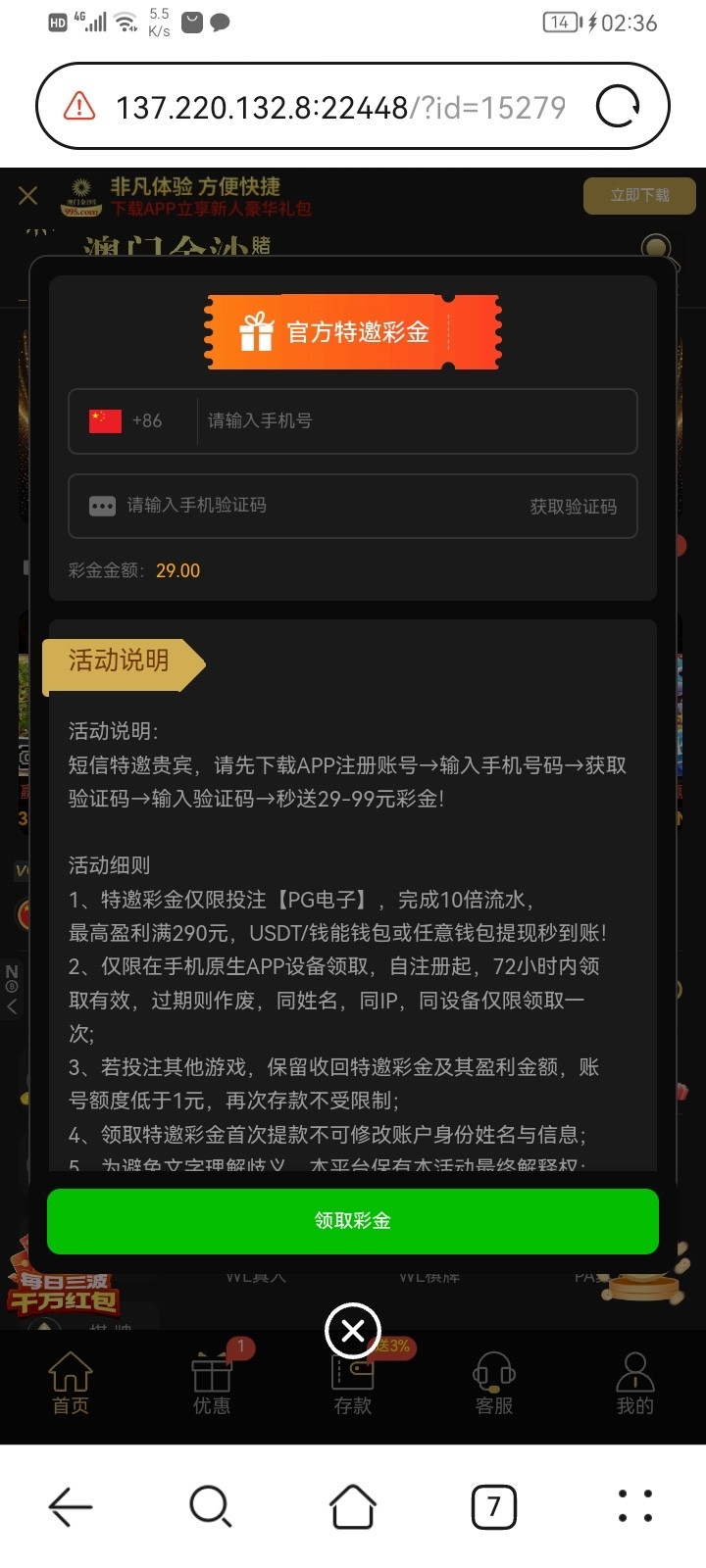Go to the browser home page
The width and height of the screenshot is (706, 1568).
tap(353, 1506)
